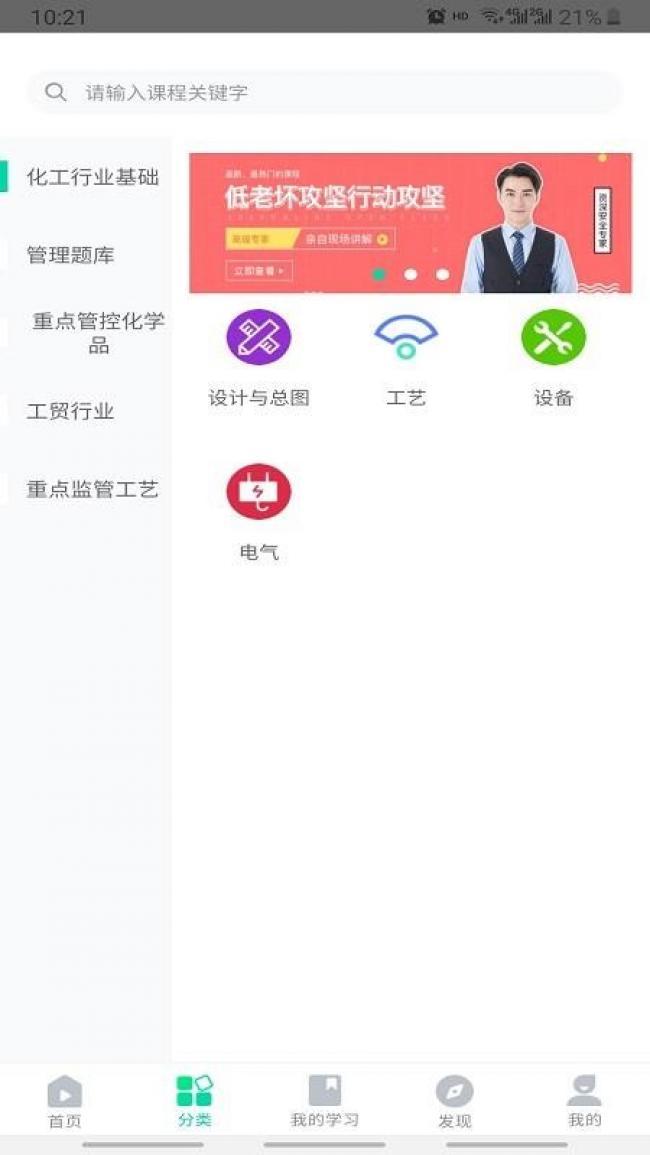Switch to the 管理题库 category
The image size is (650, 1155).
[70, 256]
